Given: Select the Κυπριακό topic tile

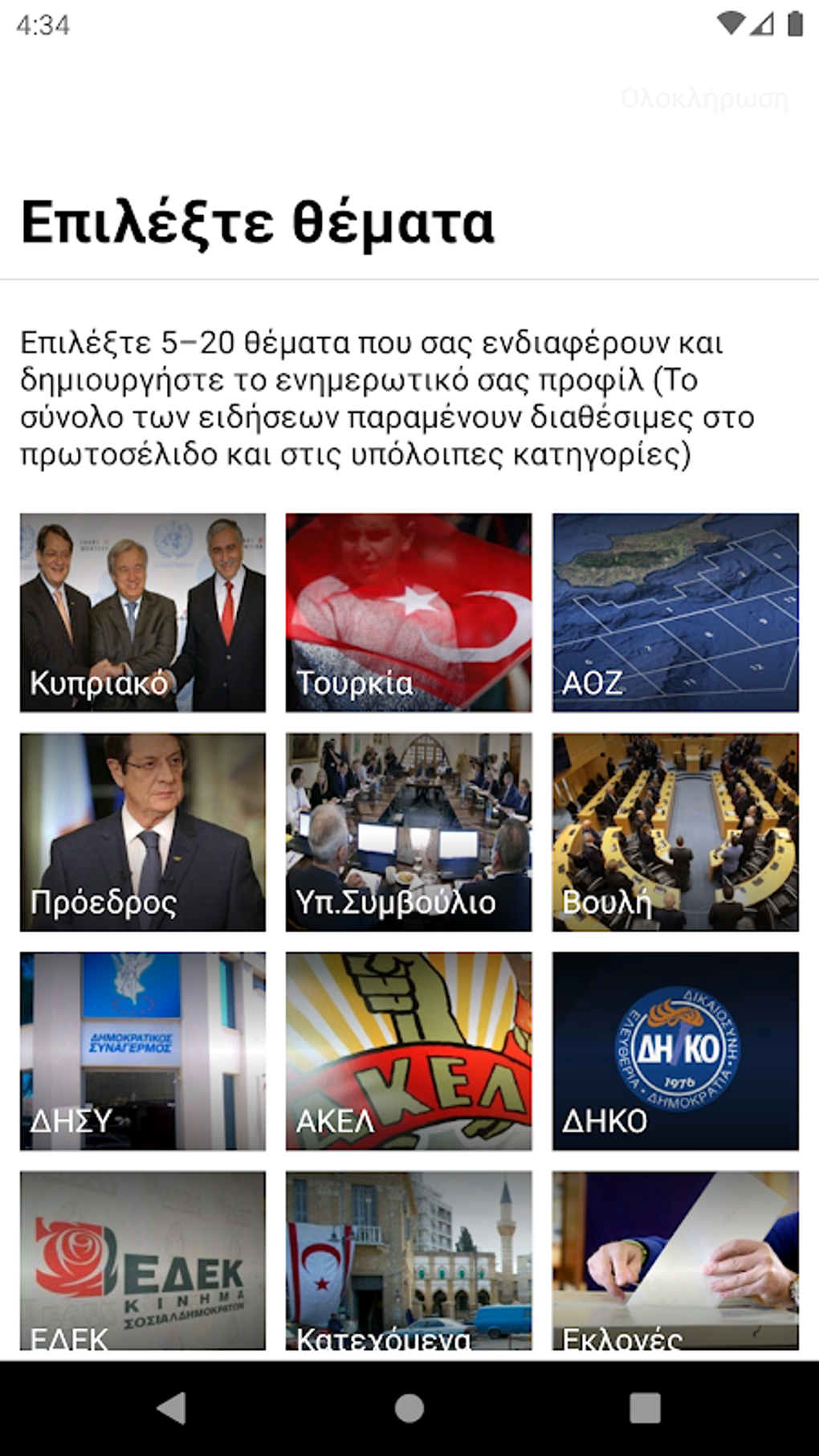Looking at the screenshot, I should (x=141, y=612).
